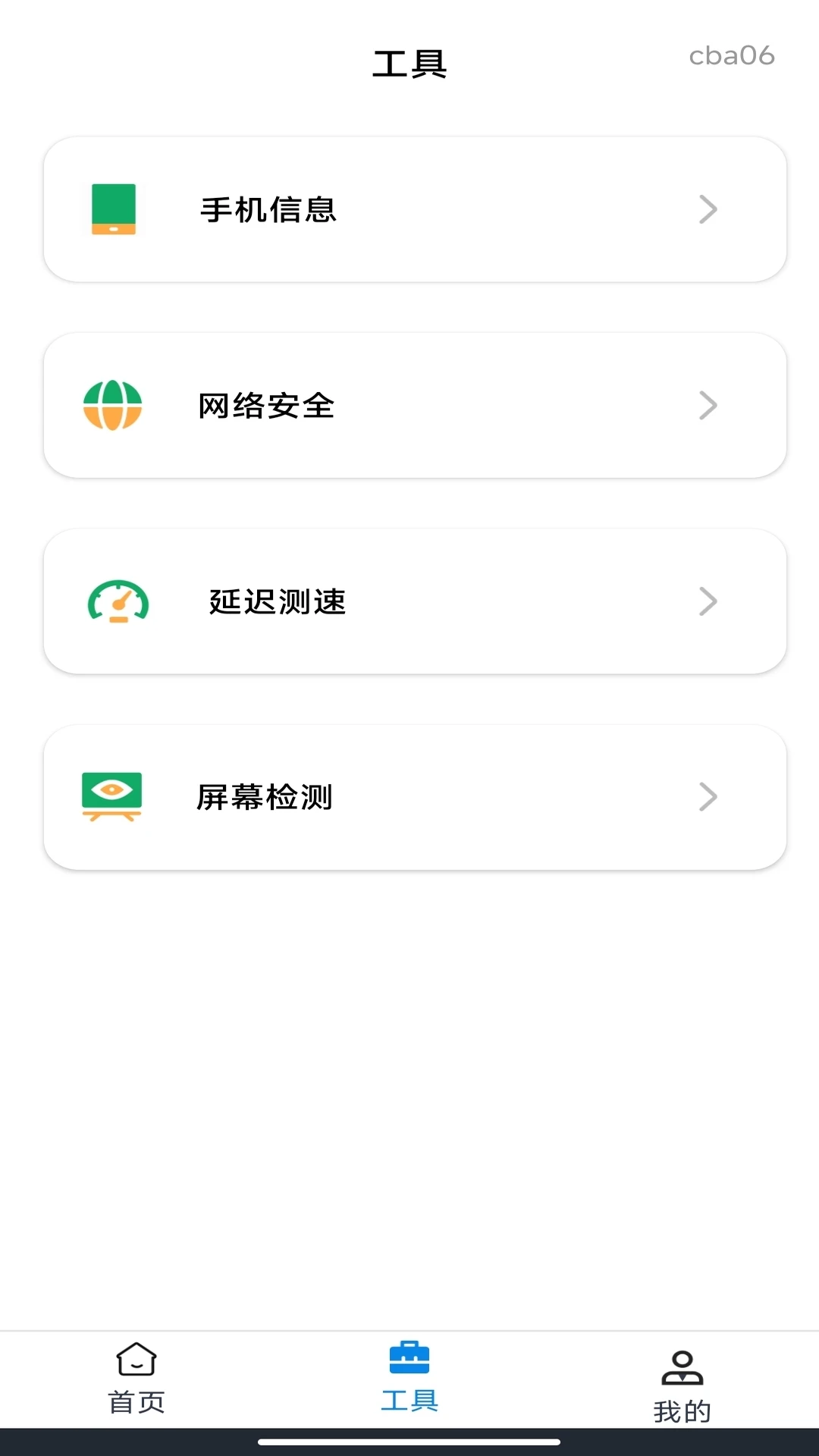
Task: Open 网络安全 network security tool
Action: [409, 405]
